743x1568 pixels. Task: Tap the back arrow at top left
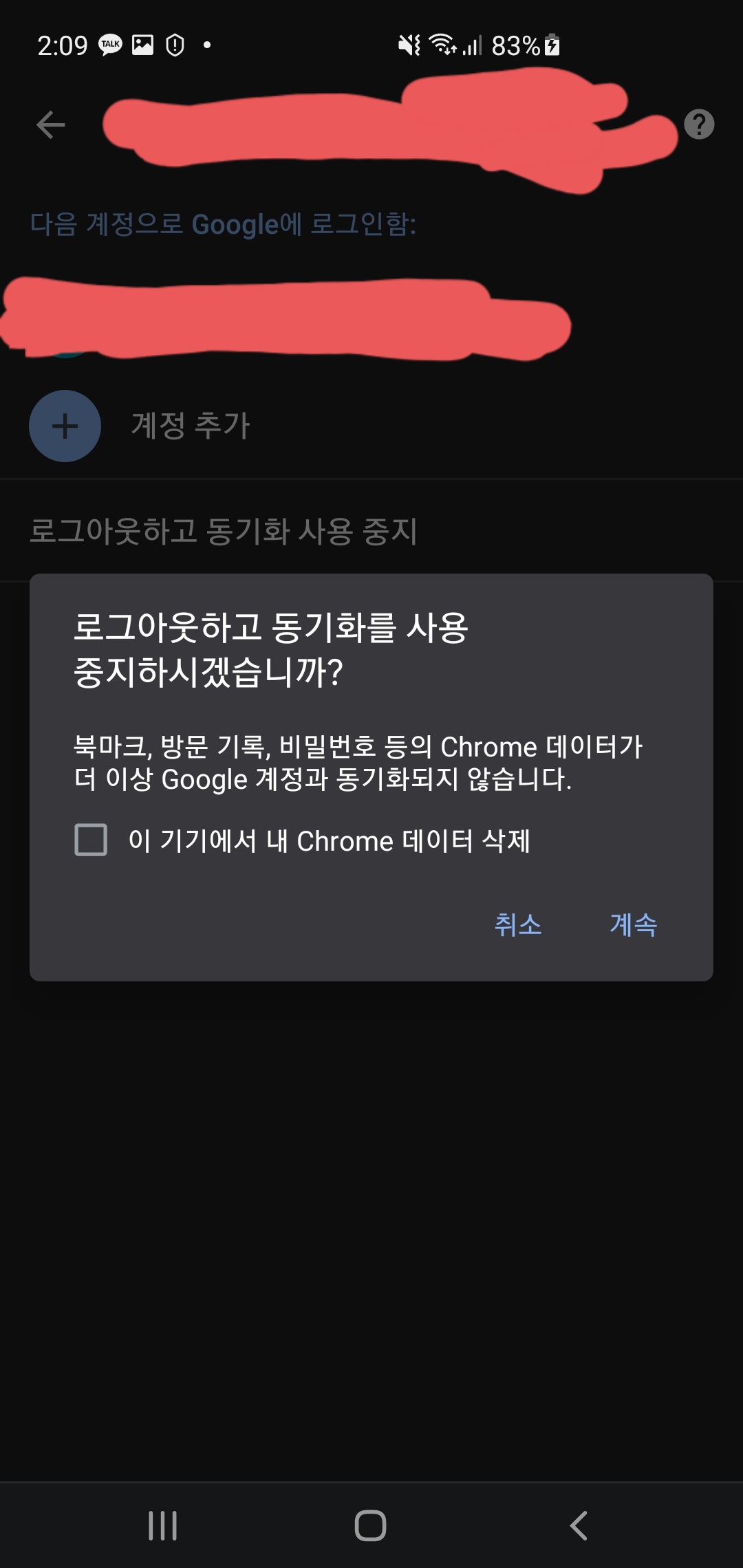pos(50,124)
